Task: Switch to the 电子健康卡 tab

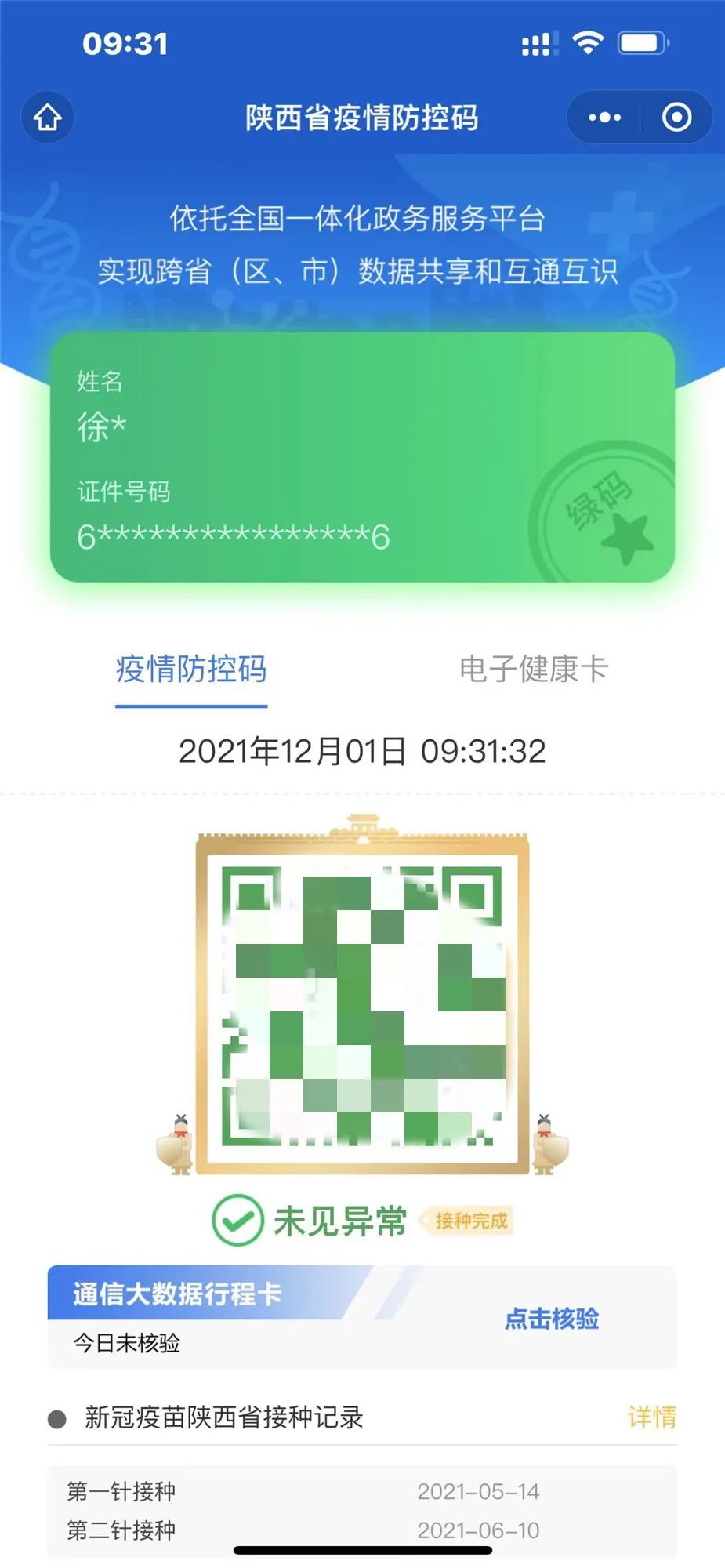Action: click(x=533, y=670)
